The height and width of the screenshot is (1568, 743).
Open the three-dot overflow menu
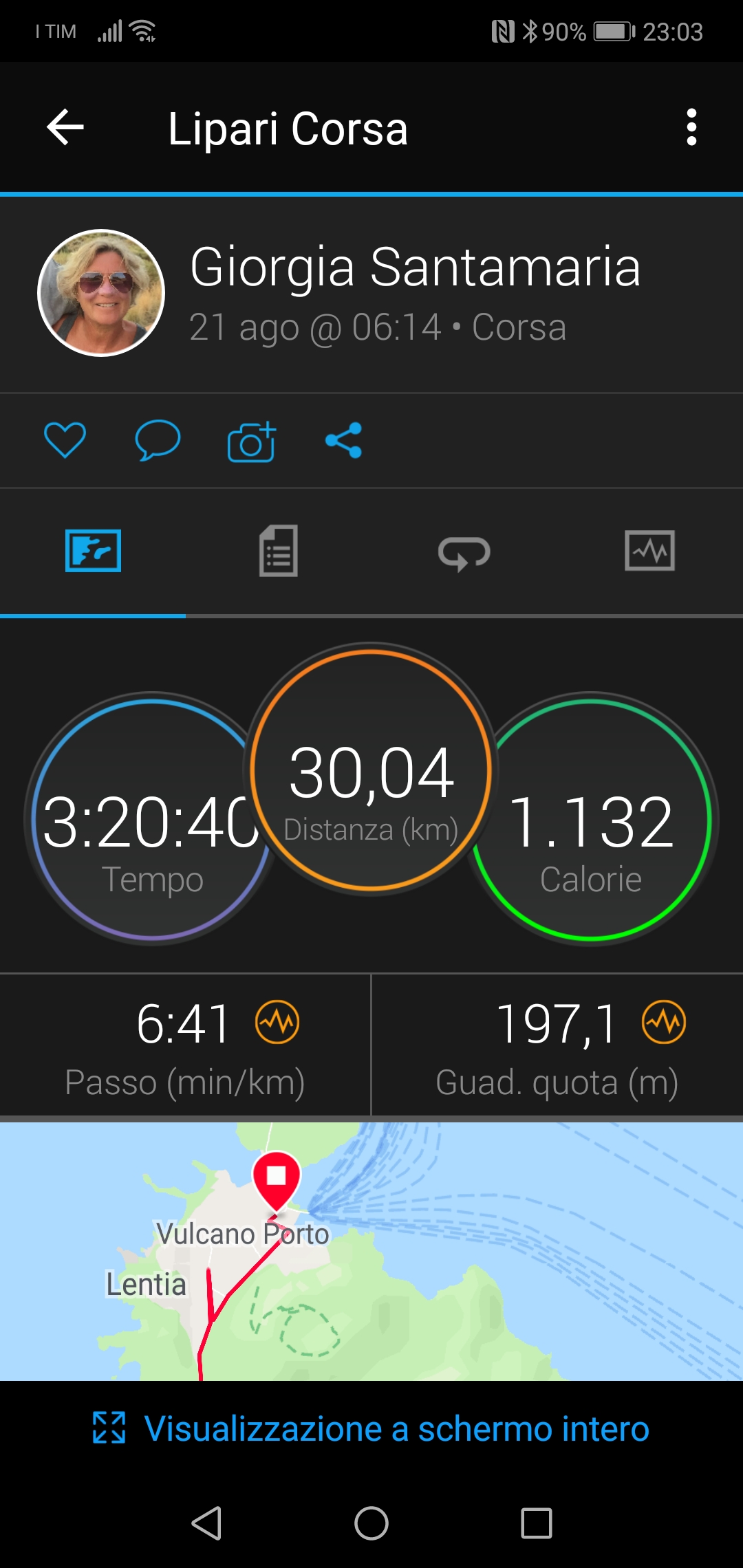click(x=691, y=128)
